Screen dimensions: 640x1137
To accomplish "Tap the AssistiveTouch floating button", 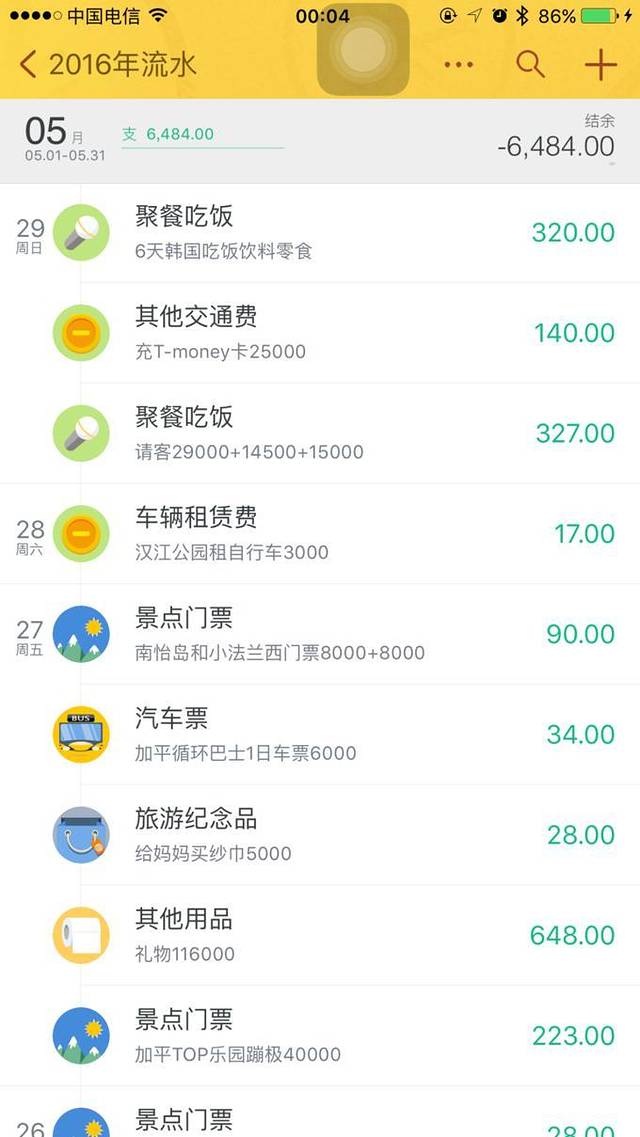I will (x=363, y=50).
